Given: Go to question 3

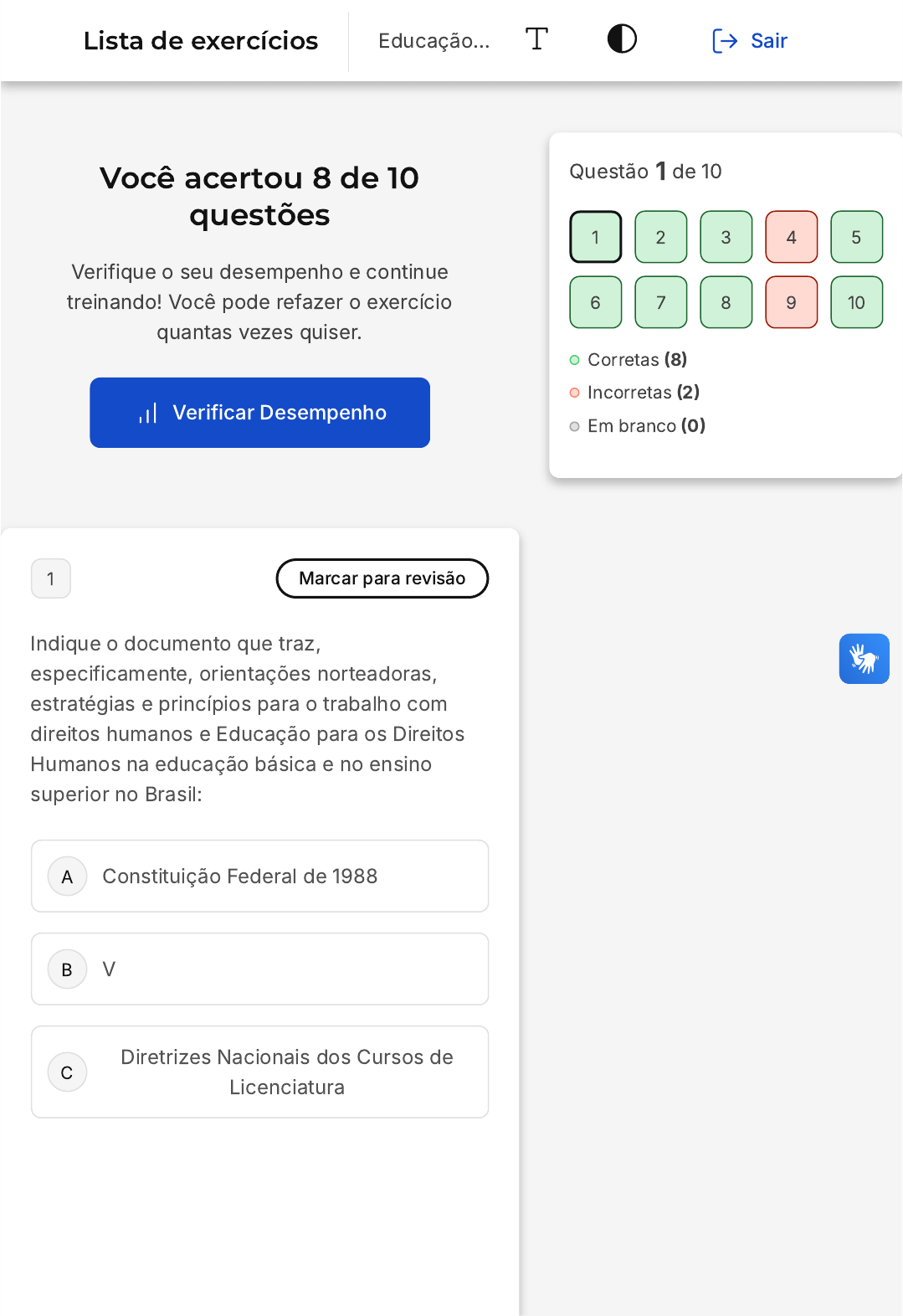Looking at the screenshot, I should click(x=726, y=237).
